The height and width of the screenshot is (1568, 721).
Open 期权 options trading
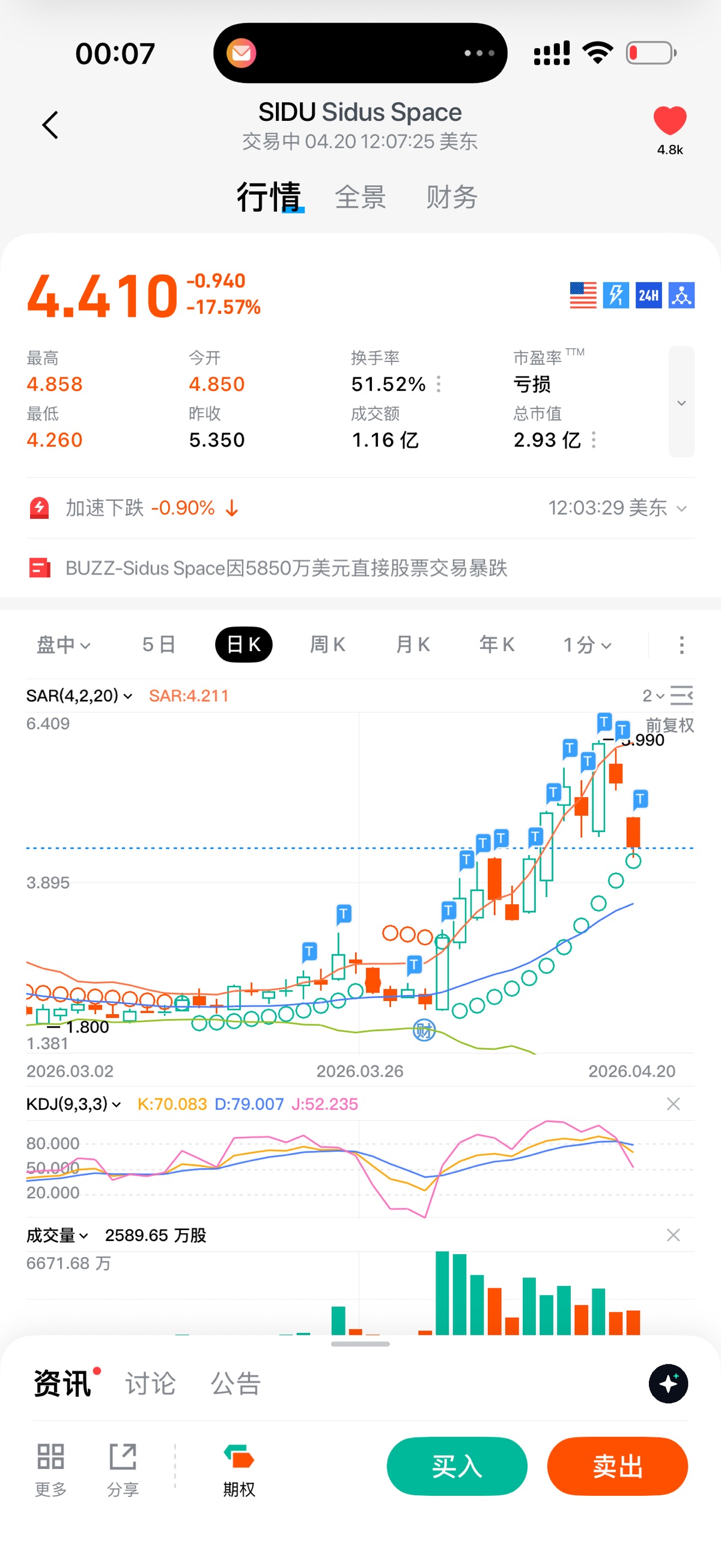tap(239, 1469)
